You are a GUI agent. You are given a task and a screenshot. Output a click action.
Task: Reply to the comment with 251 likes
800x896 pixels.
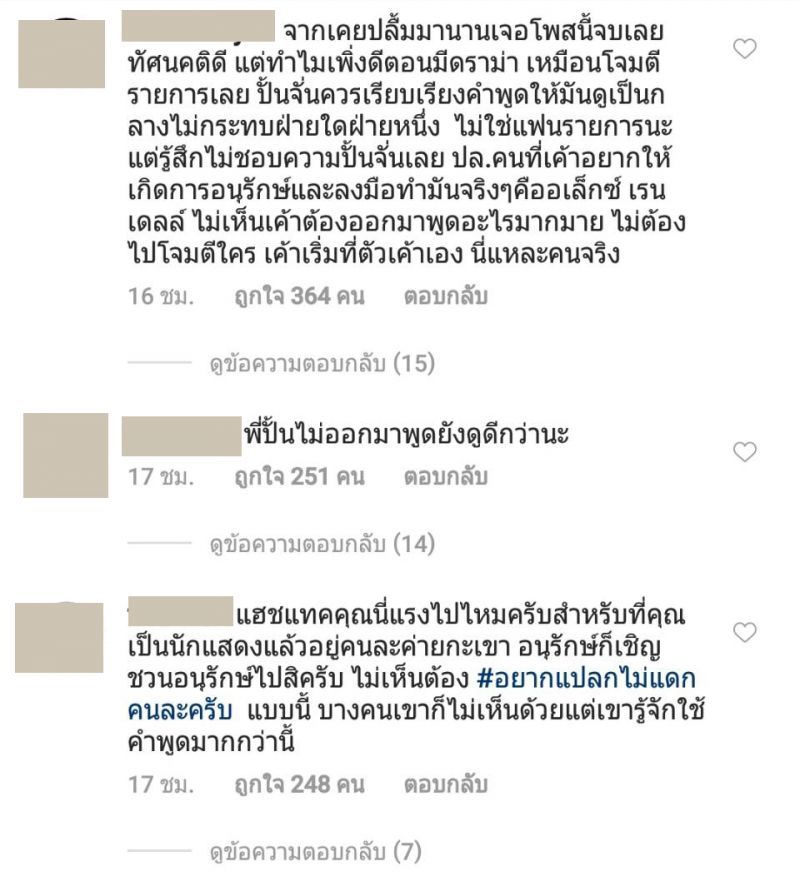(445, 478)
